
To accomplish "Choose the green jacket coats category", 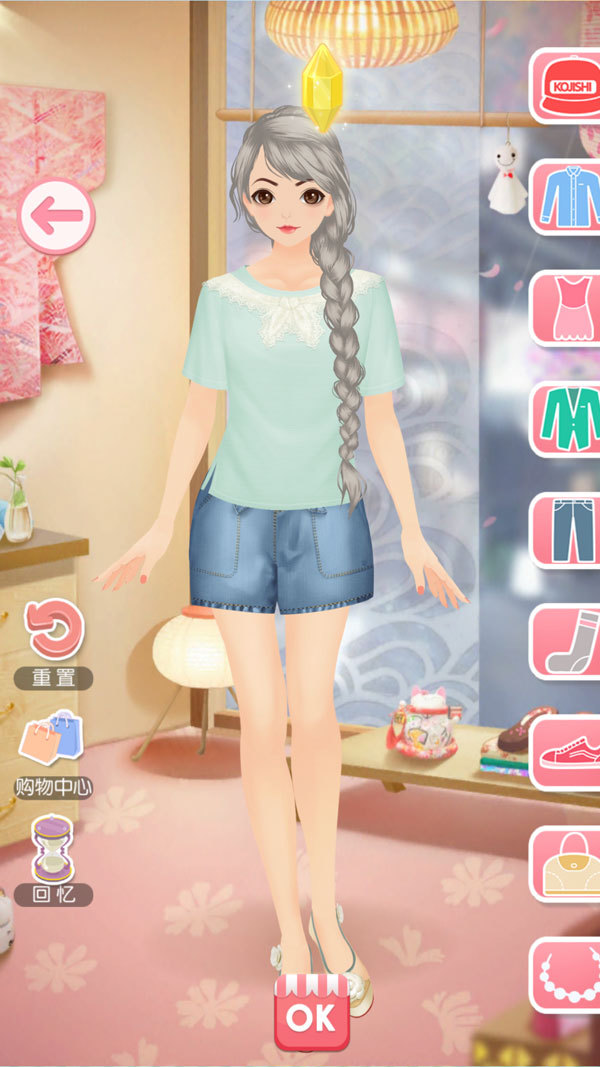I will pyautogui.click(x=568, y=419).
